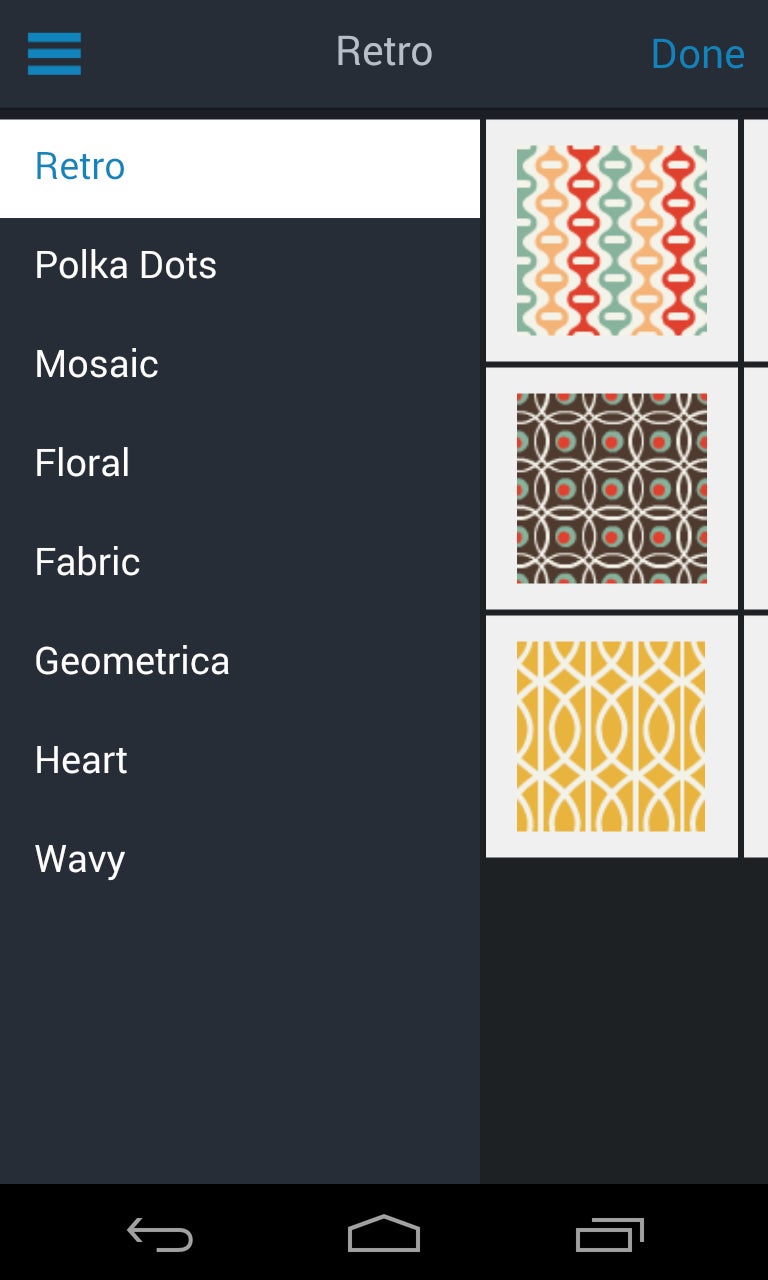The height and width of the screenshot is (1280, 768).
Task: Tap the hamburger menu icon
Action: [x=54, y=53]
